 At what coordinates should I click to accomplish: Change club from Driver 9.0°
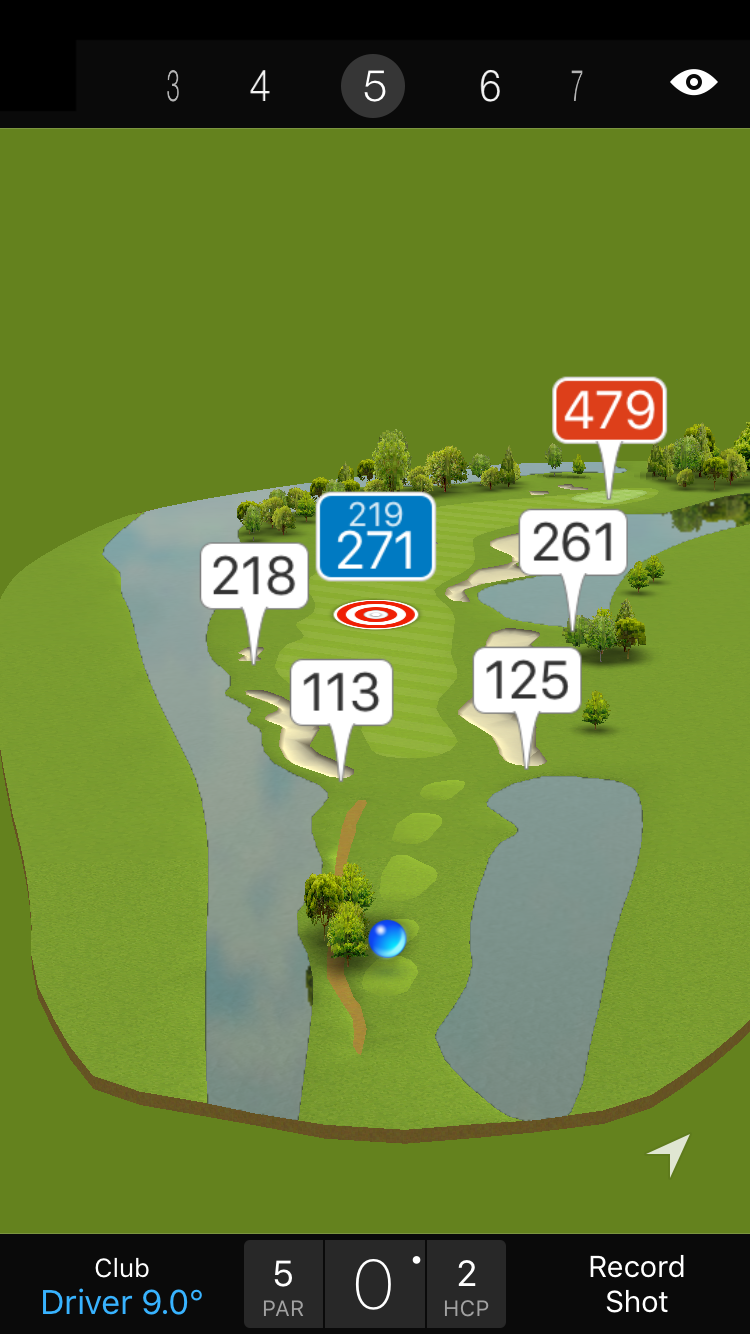[122, 1286]
